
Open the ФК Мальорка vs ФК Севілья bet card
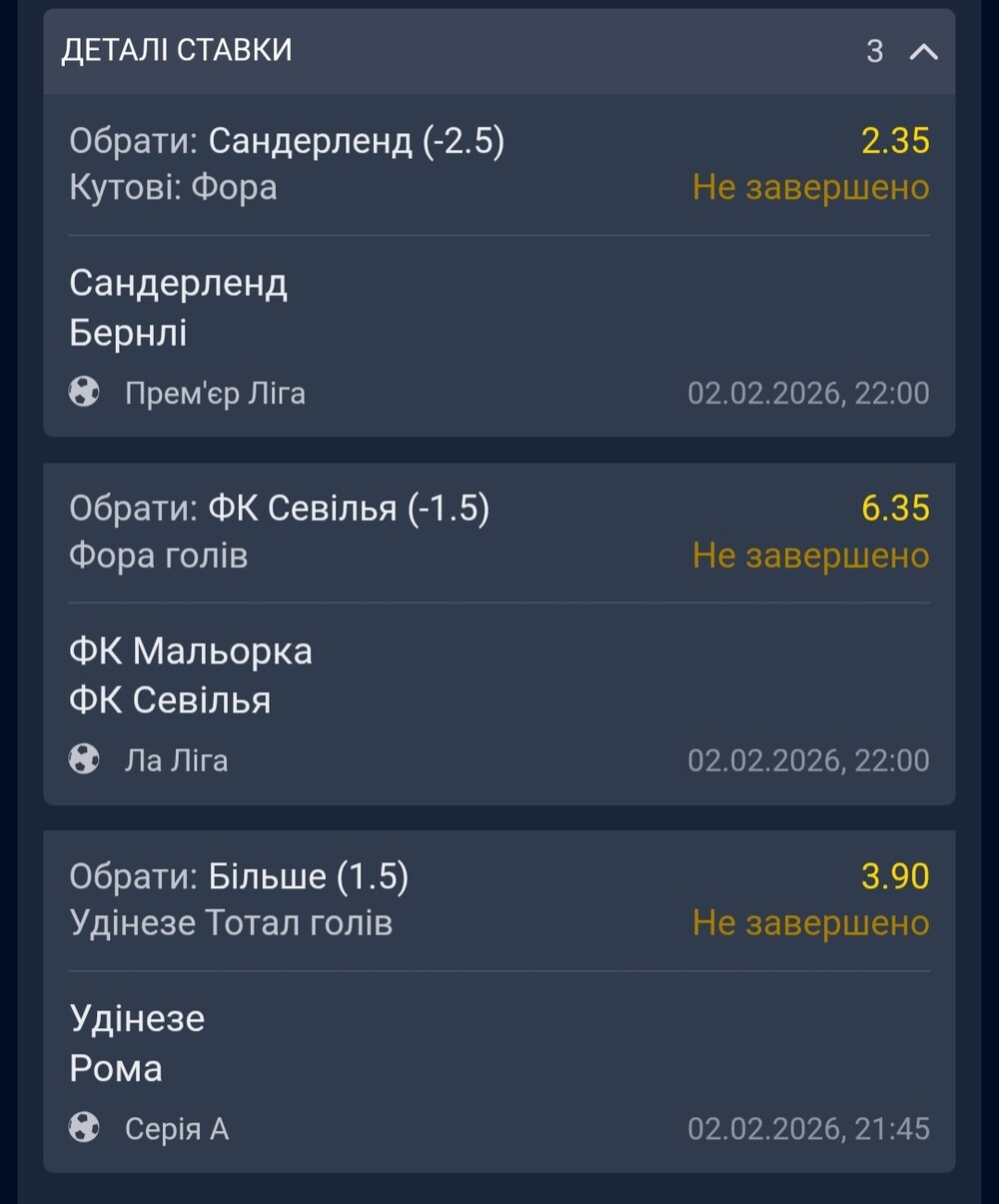[498, 677]
